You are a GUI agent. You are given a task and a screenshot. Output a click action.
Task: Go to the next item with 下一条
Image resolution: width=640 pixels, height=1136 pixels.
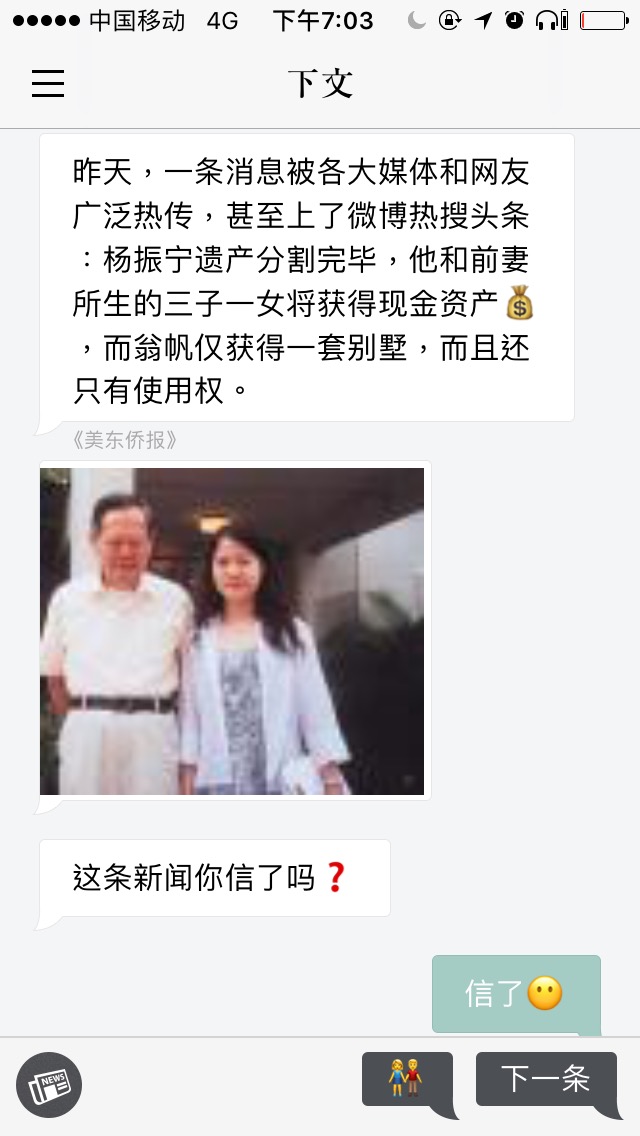point(545,1079)
